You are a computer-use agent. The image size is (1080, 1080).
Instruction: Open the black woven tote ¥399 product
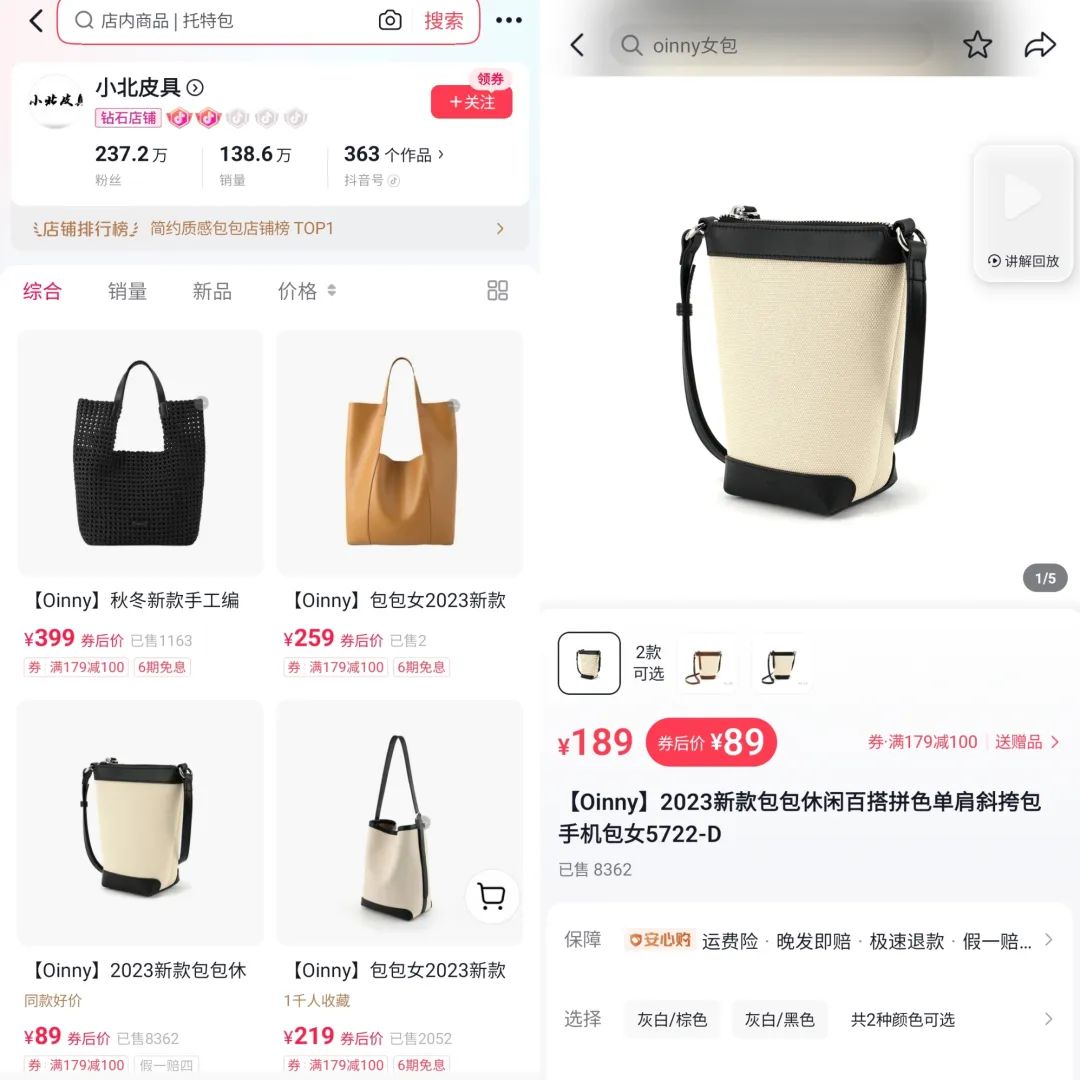tap(140, 455)
